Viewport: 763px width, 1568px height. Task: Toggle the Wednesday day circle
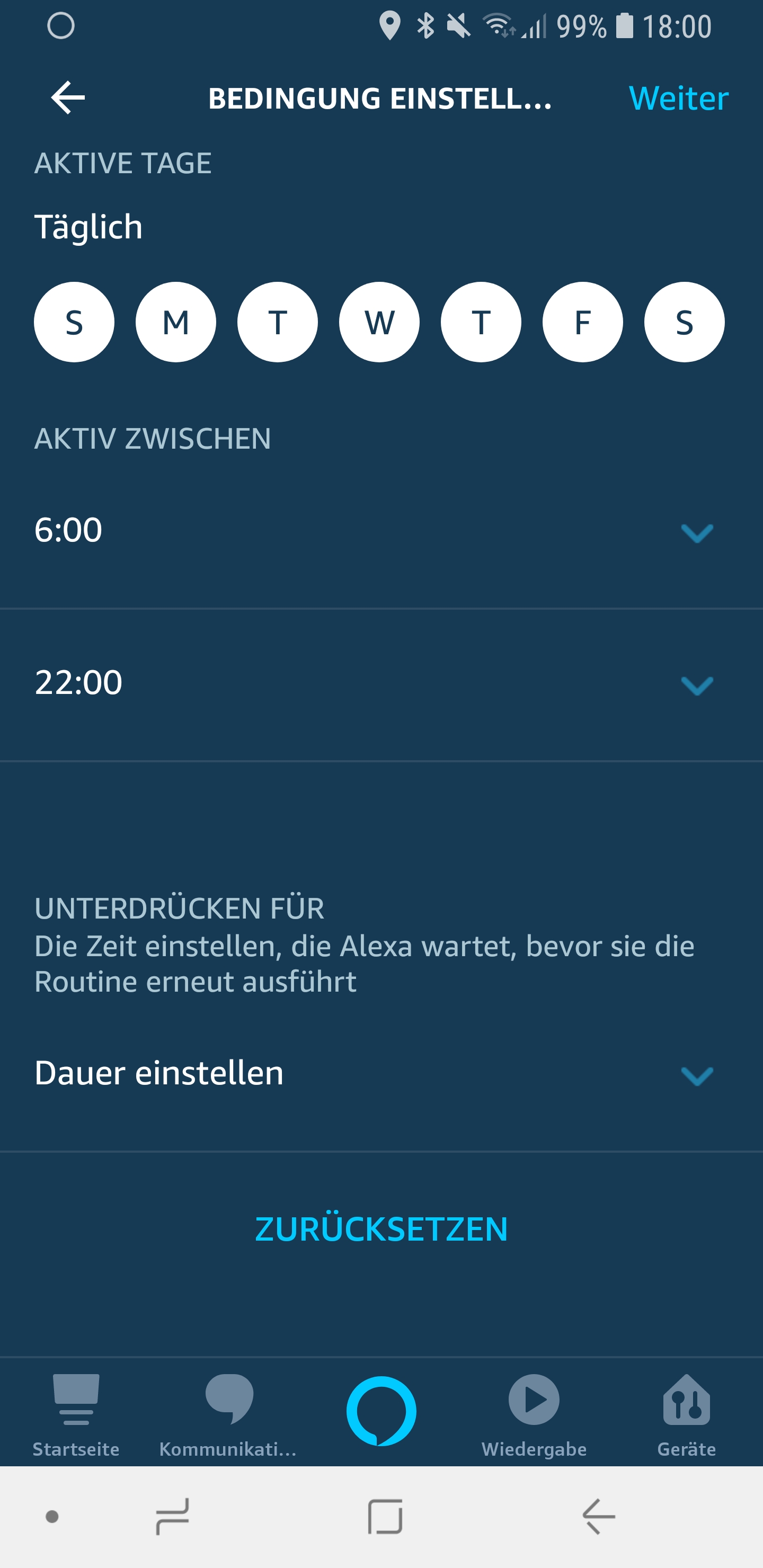pyautogui.click(x=379, y=322)
